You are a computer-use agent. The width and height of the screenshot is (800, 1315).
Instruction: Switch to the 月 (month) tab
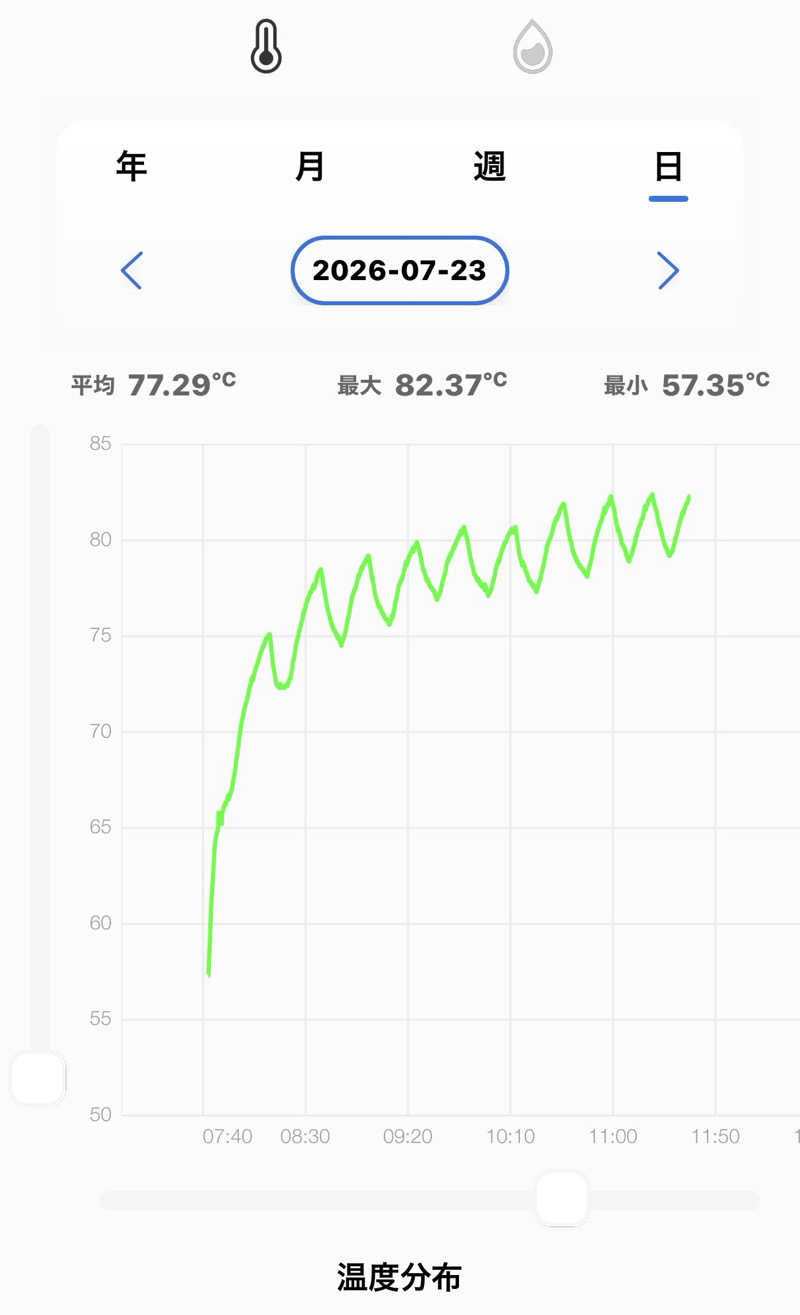click(310, 165)
